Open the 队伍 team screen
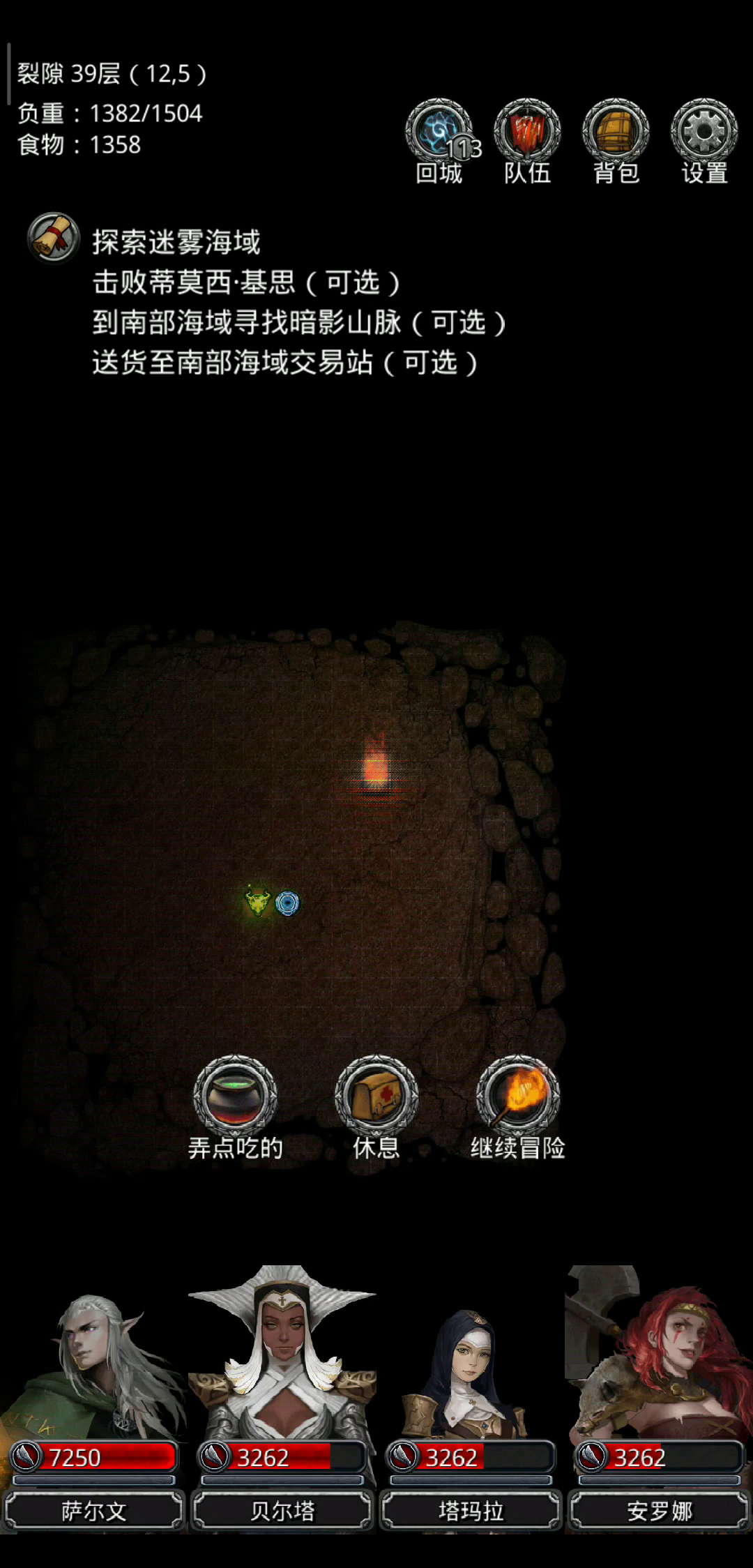This screenshot has height=1568, width=753. click(528, 142)
